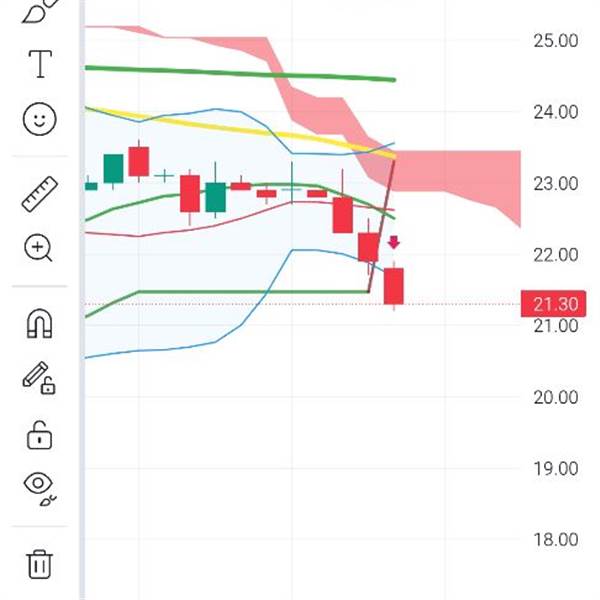Enable stay-in-drawing-mode pencil lock
The width and height of the screenshot is (600, 600).
[39, 378]
